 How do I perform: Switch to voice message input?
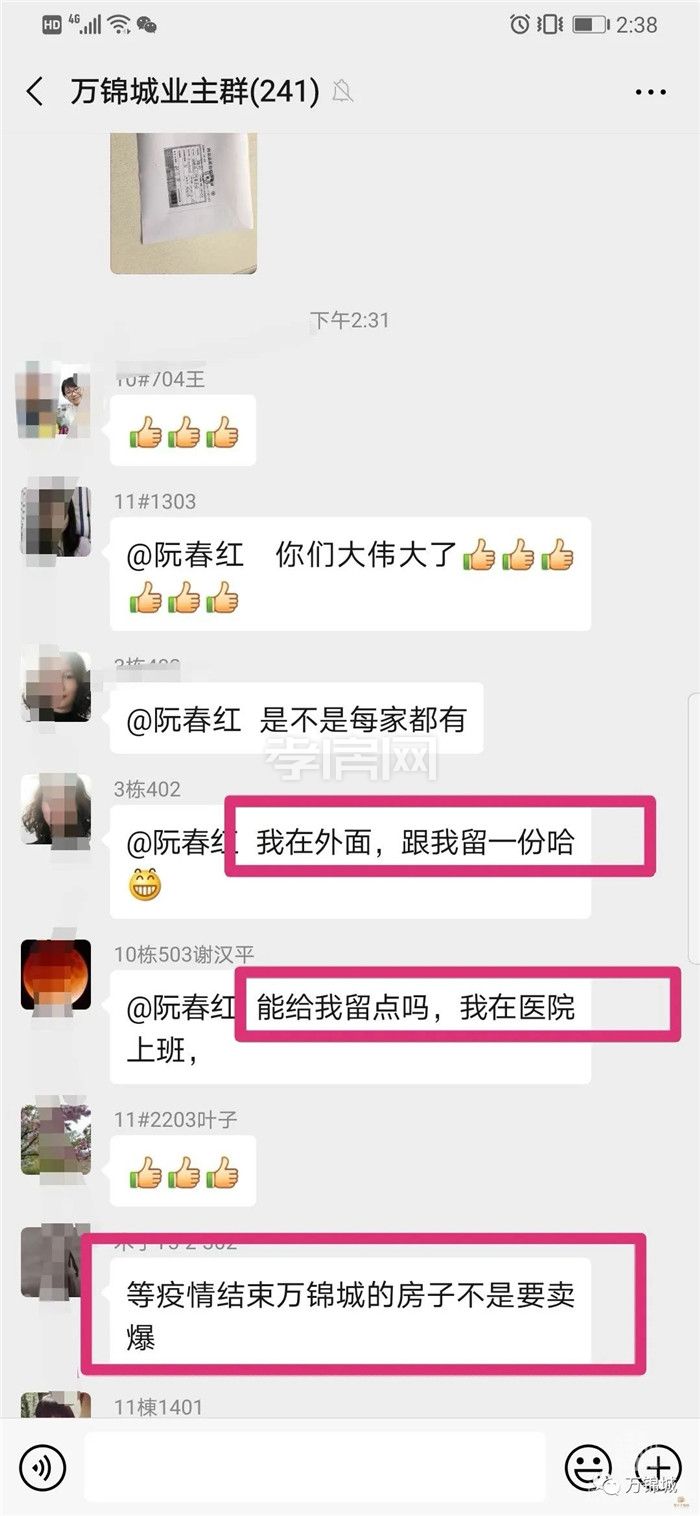tap(42, 1467)
